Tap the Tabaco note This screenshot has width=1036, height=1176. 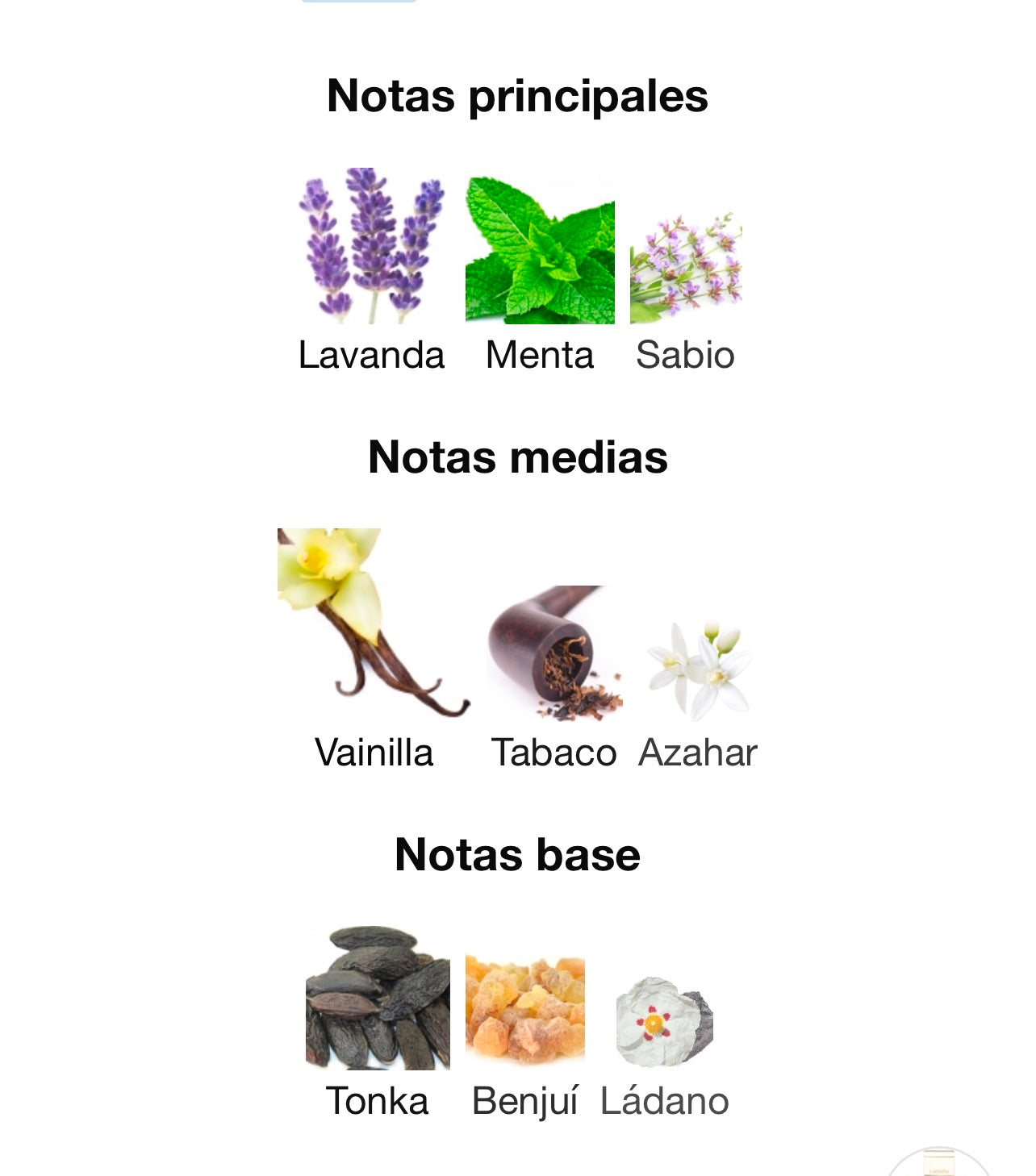tap(554, 653)
